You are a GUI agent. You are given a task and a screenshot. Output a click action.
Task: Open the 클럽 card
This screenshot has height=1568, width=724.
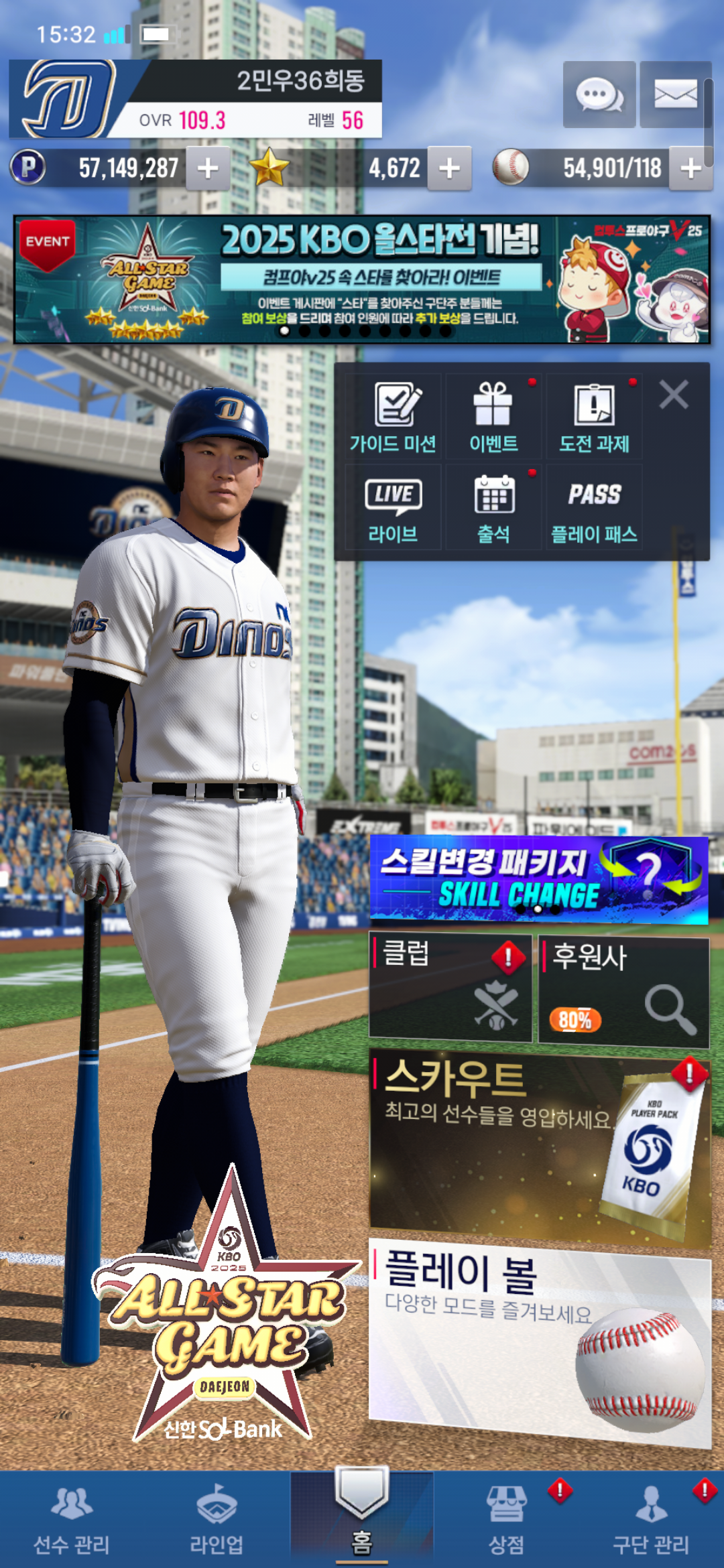click(450, 988)
